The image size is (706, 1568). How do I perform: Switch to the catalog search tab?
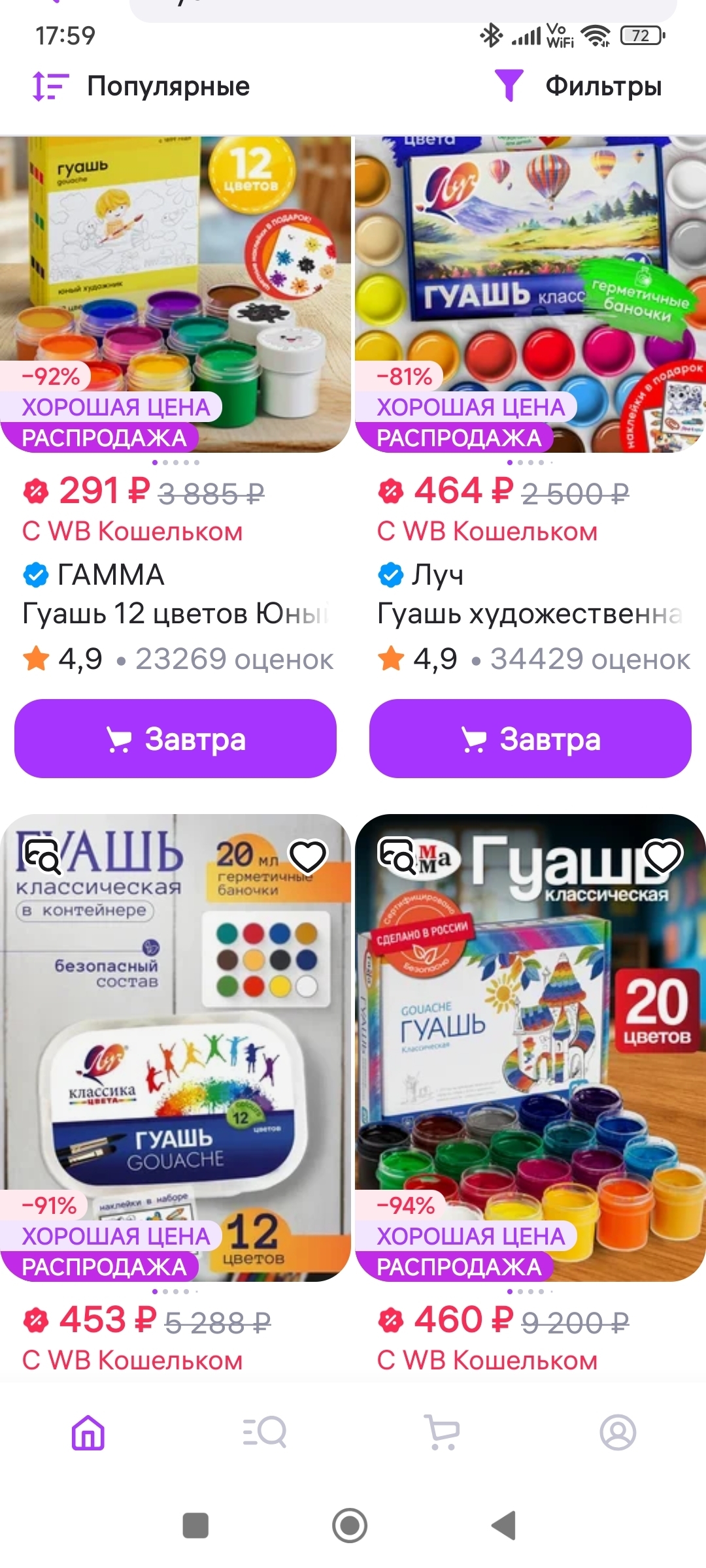point(265,1432)
